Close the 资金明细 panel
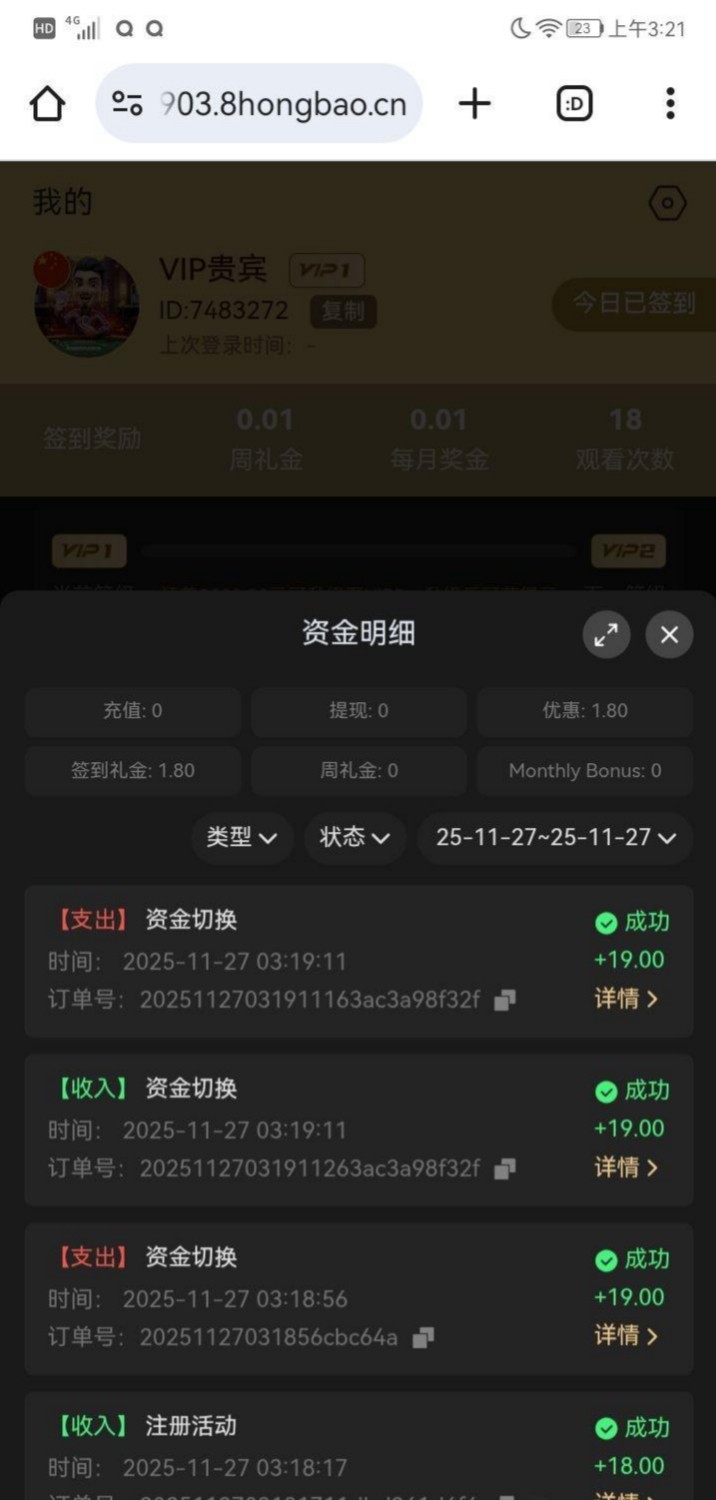 [x=669, y=634]
